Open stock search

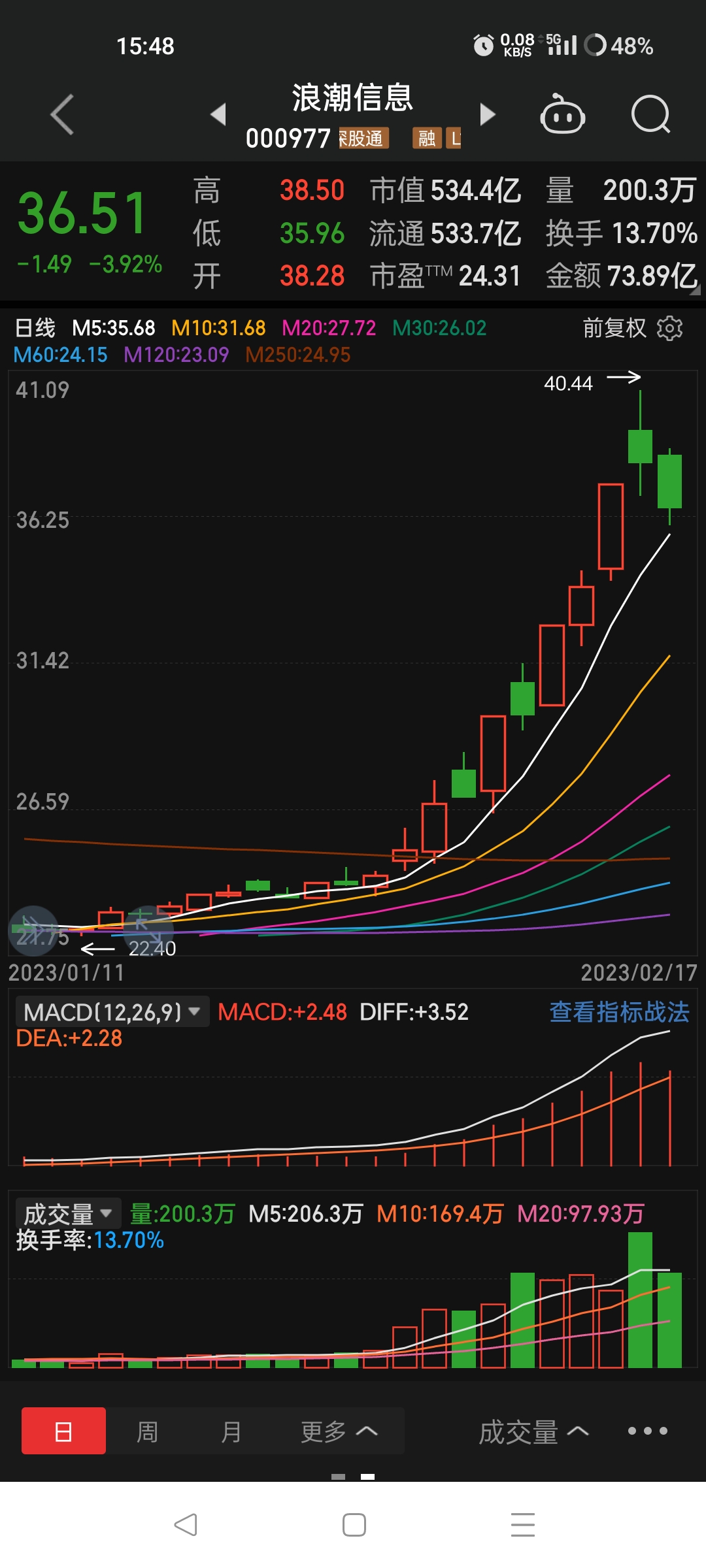tap(651, 114)
